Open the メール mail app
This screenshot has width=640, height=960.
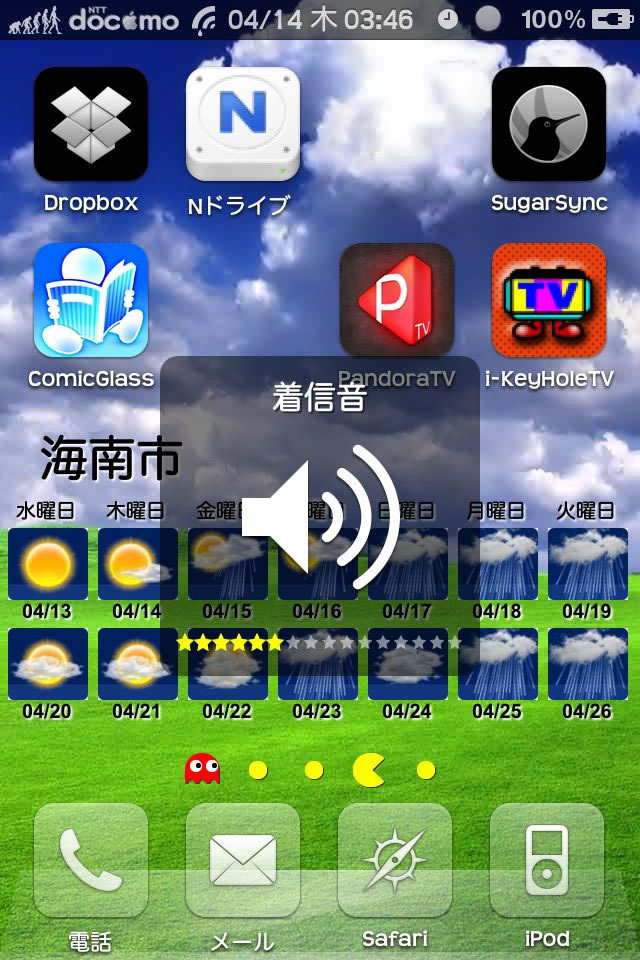pos(243,860)
